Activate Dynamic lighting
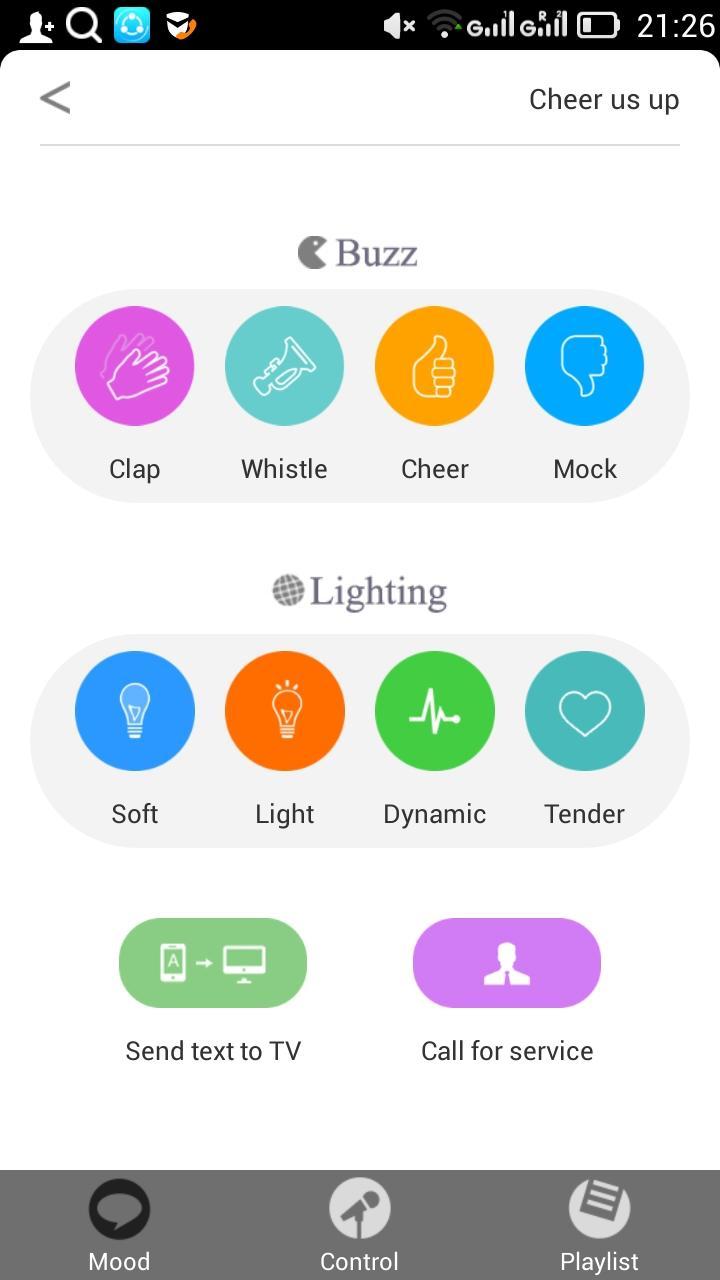720x1280 pixels. 434,711
